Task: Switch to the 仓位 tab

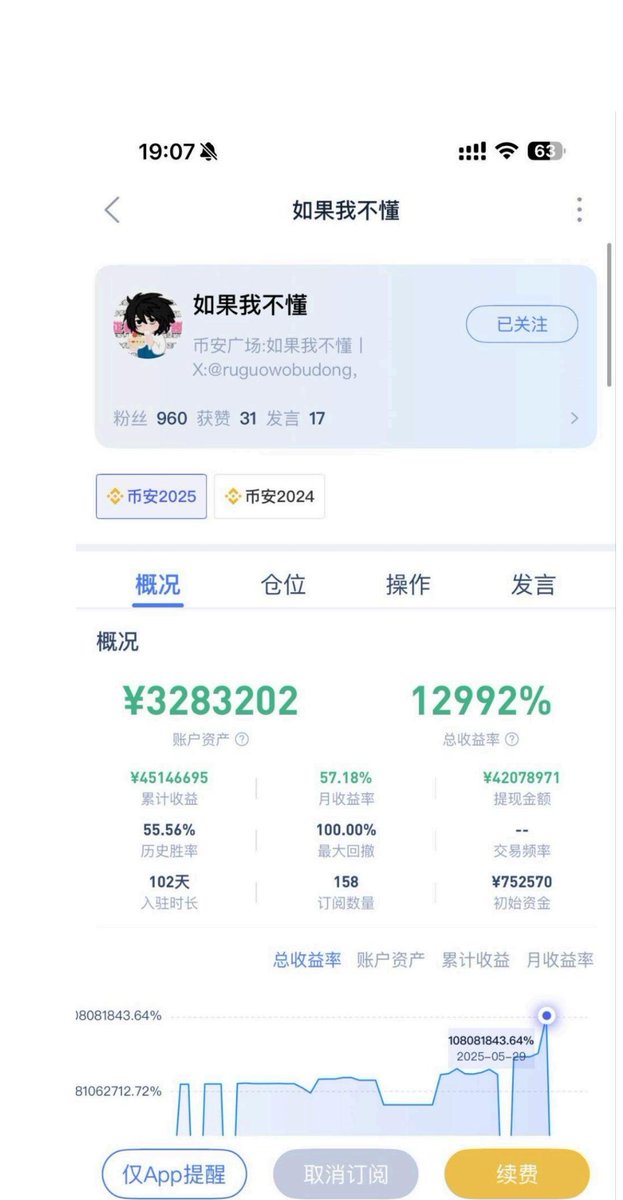Action: pos(283,585)
